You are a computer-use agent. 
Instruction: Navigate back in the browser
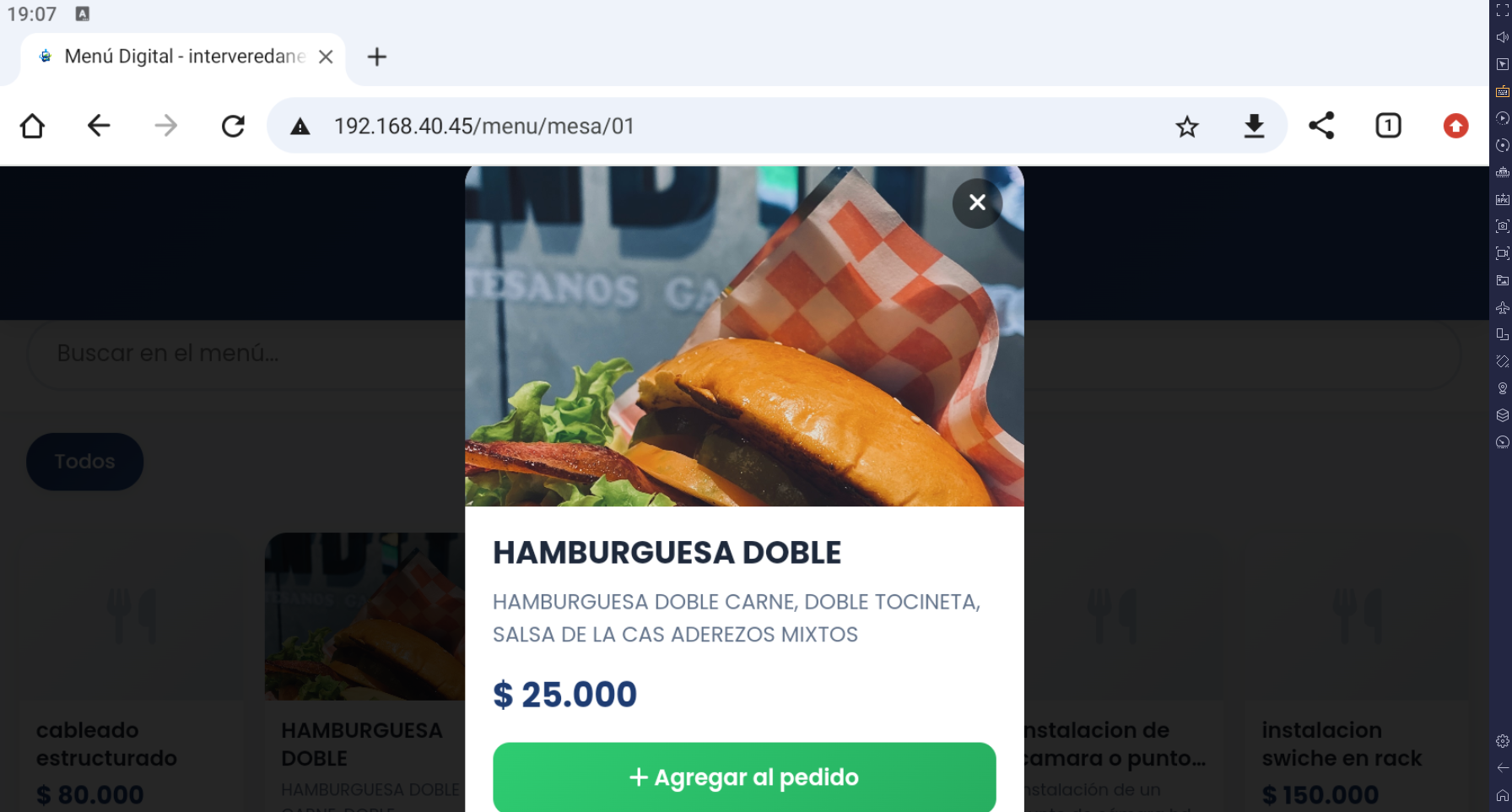[99, 126]
